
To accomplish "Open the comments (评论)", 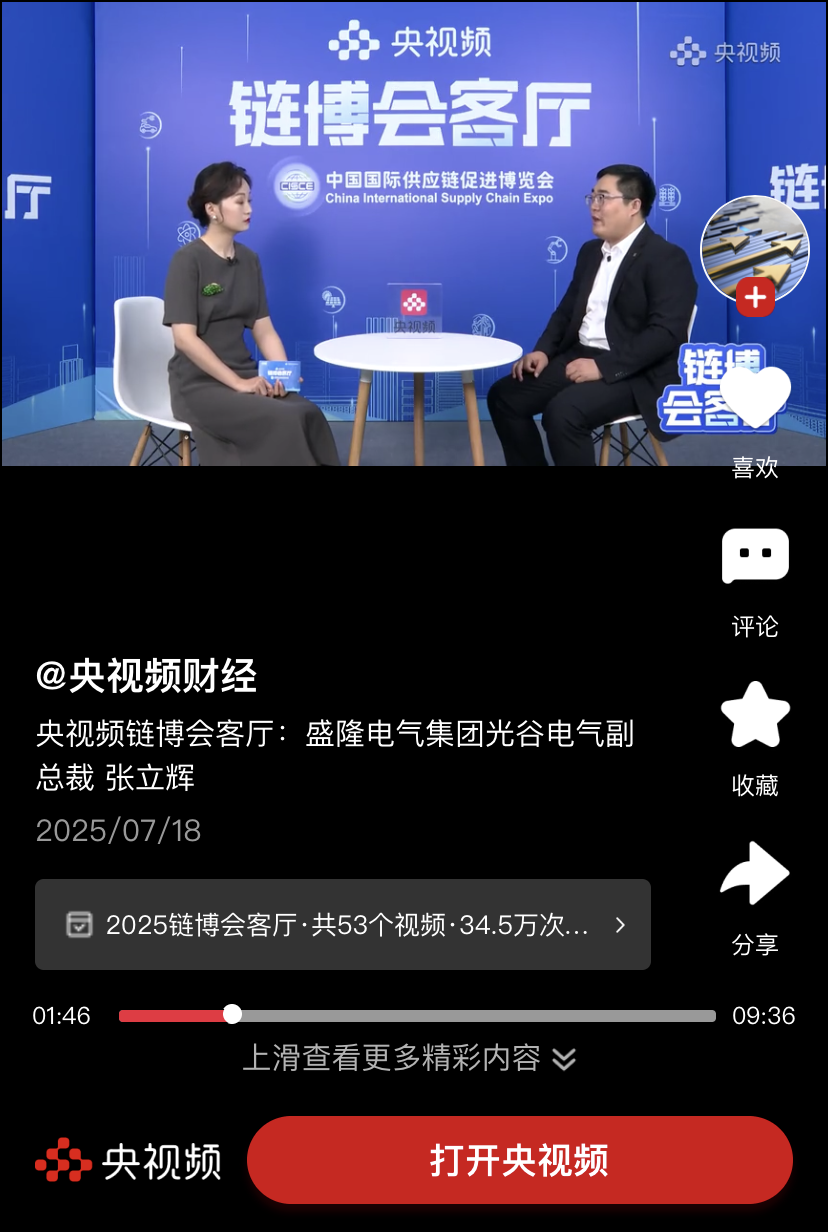I will pos(755,556).
